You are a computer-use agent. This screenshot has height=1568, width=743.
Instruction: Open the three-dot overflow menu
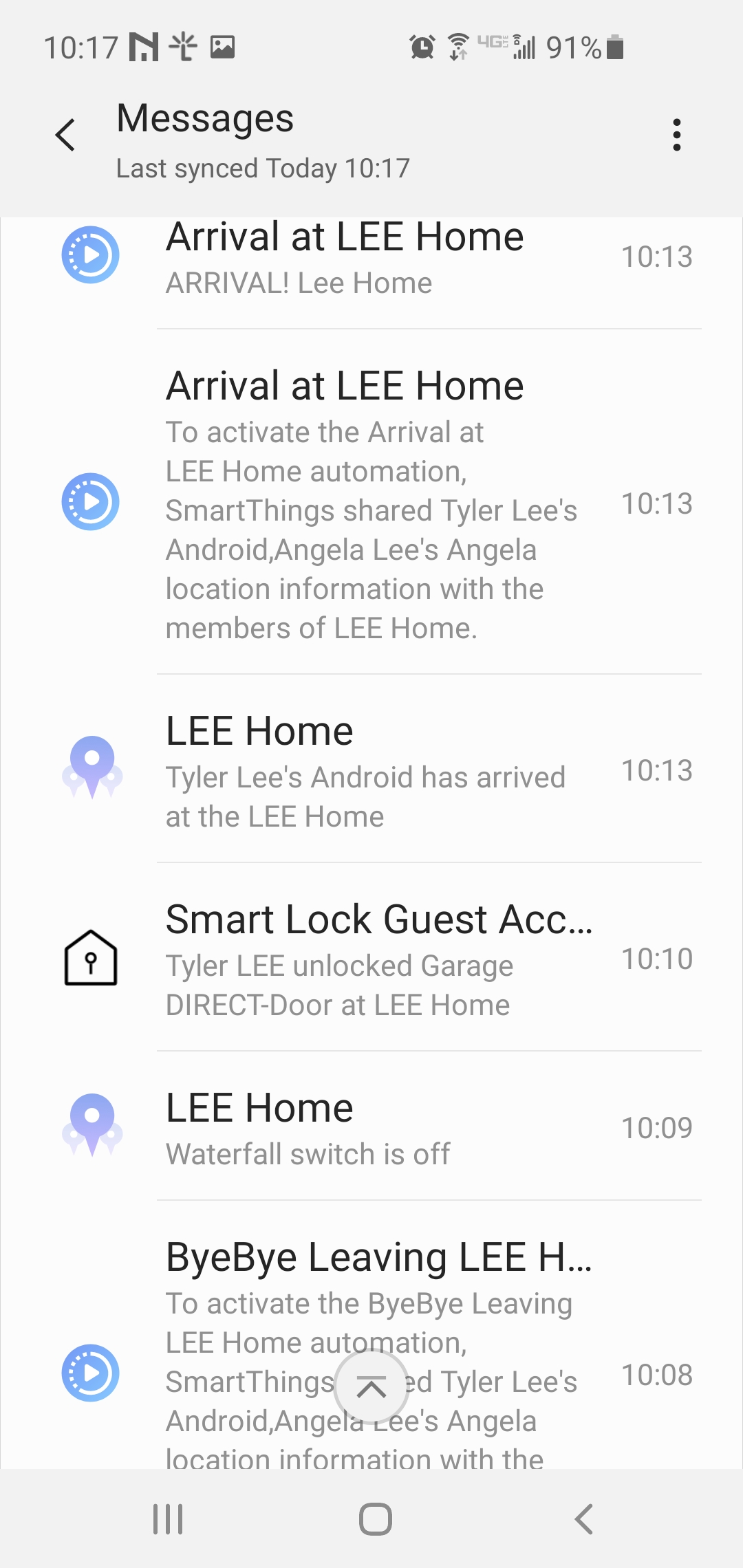pos(677,135)
